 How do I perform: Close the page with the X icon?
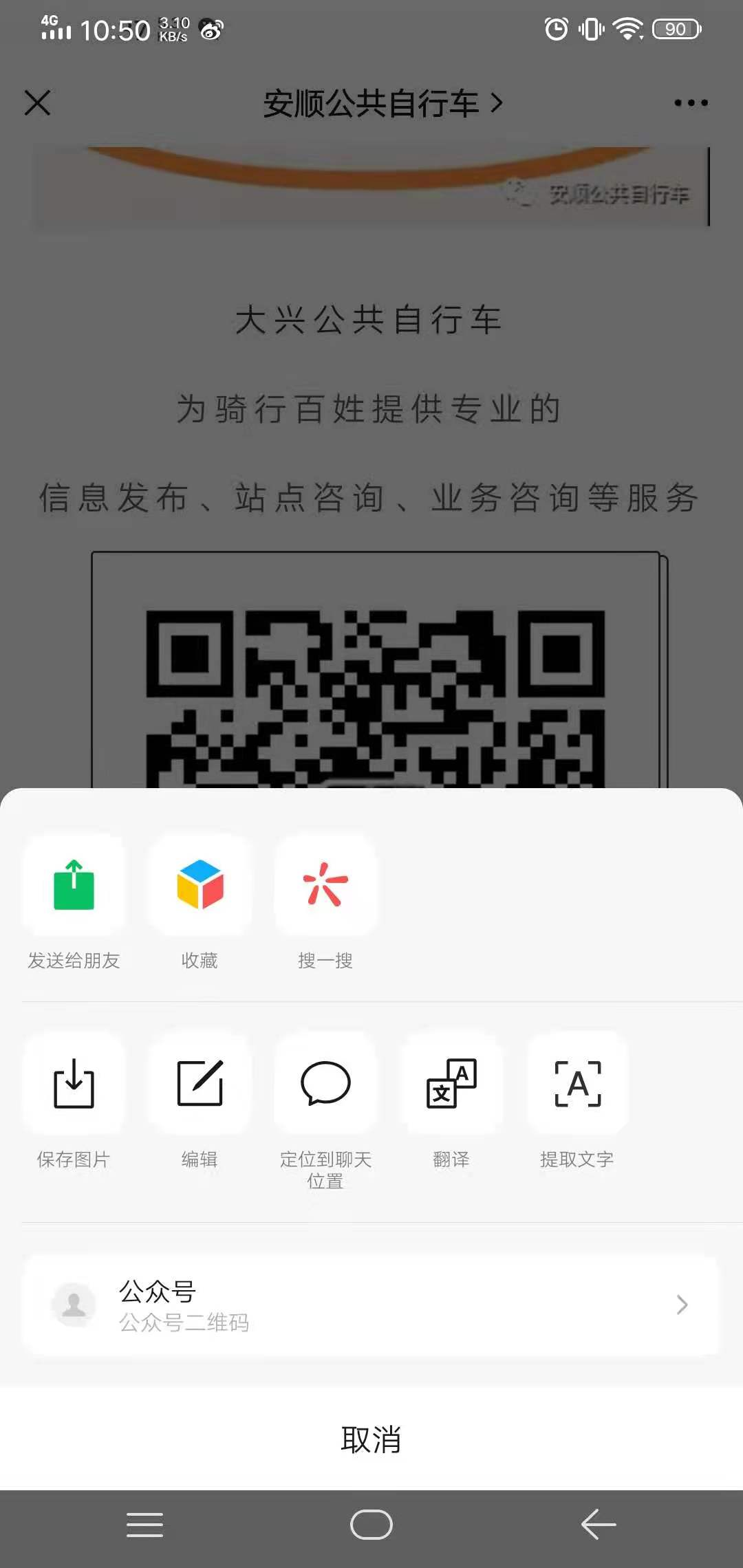click(37, 103)
